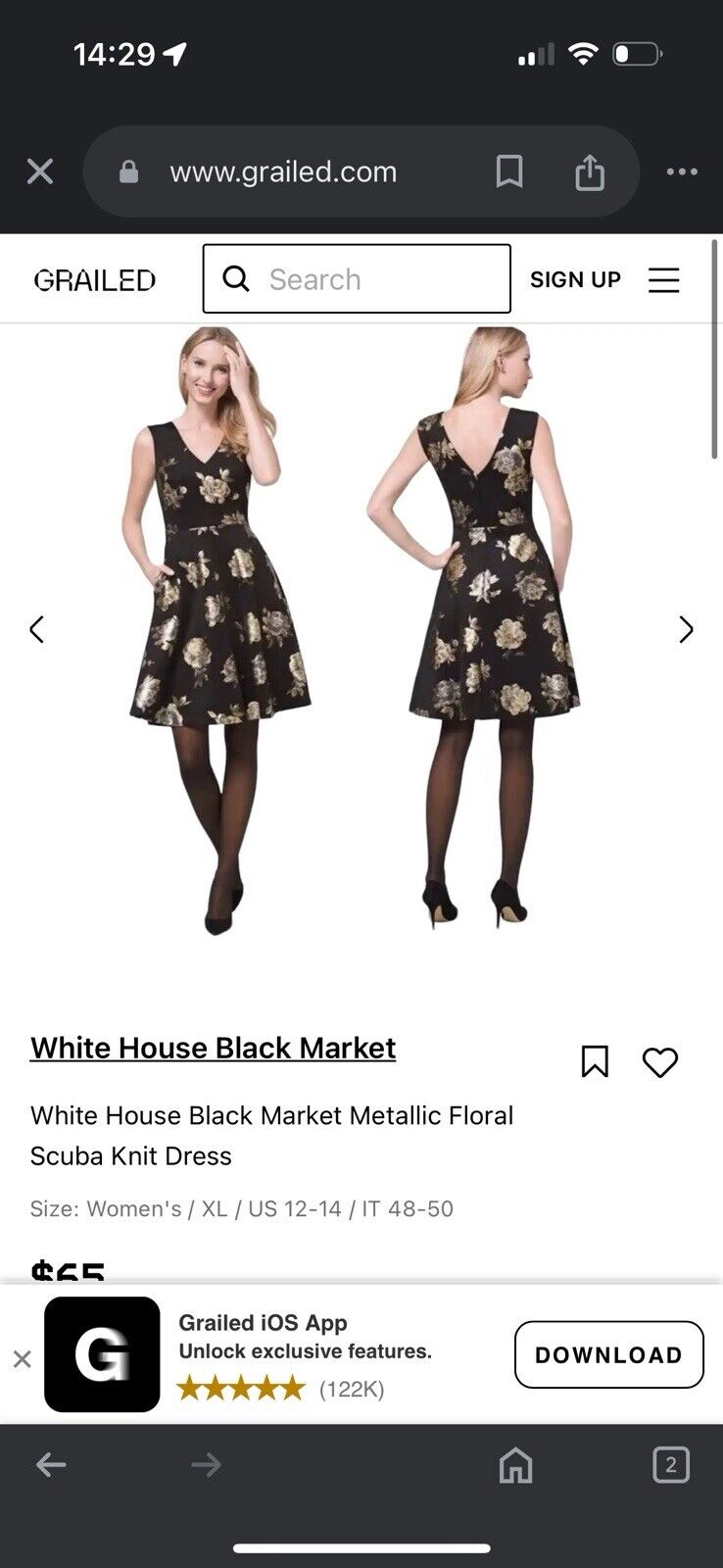This screenshot has width=723, height=1568.
Task: Save this listing with the bookmark icon
Action: [x=595, y=1061]
